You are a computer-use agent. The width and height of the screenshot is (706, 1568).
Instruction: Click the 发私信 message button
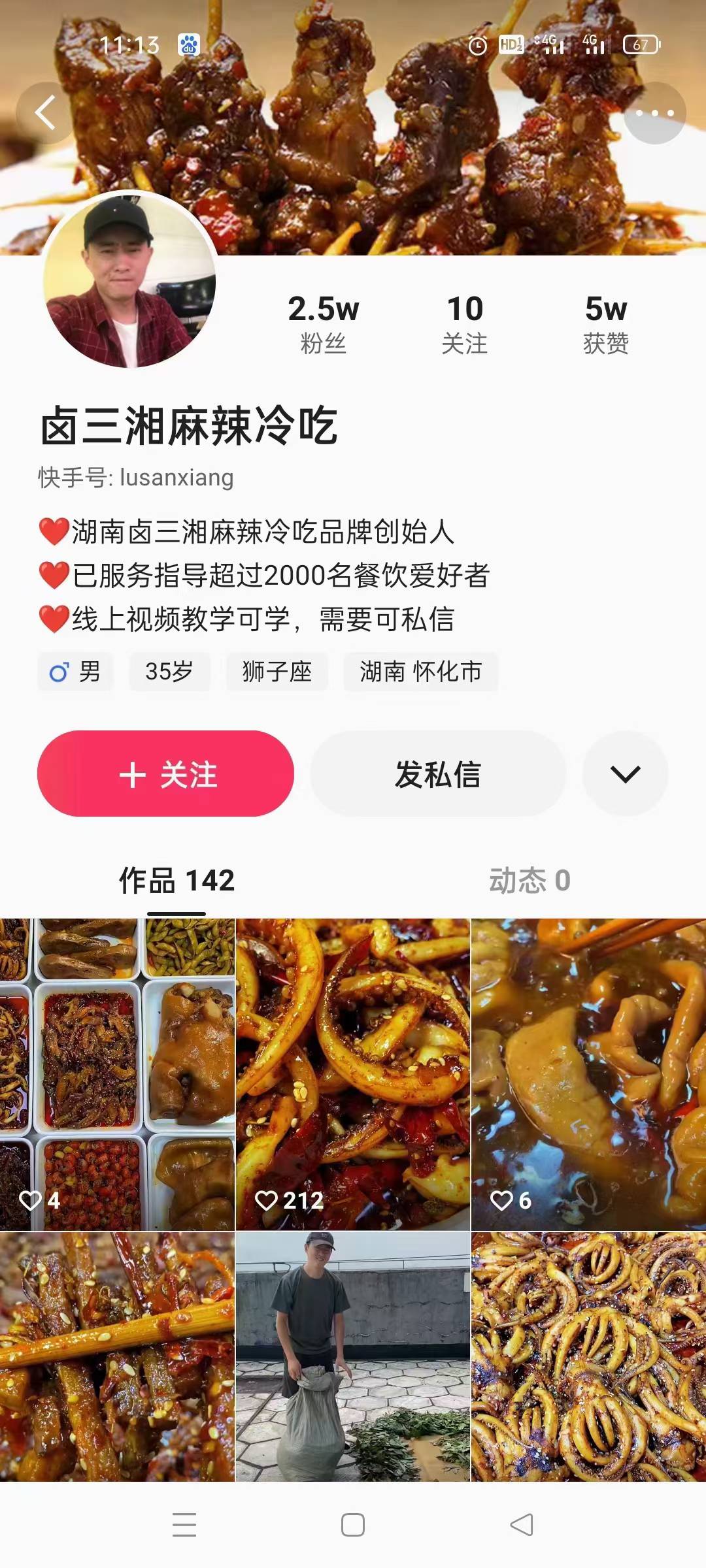pos(437,775)
